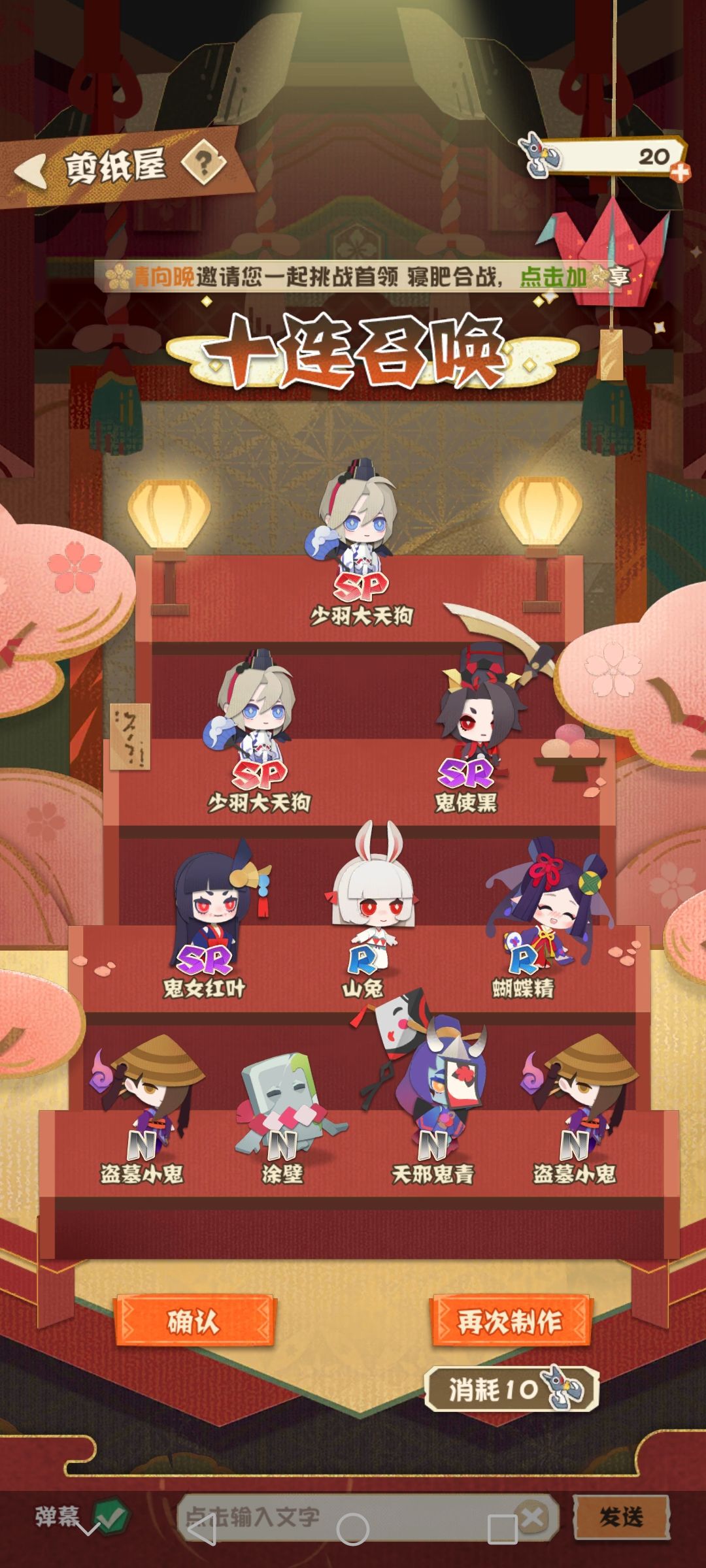
Task: Open the question mark help icon
Action: (203, 161)
